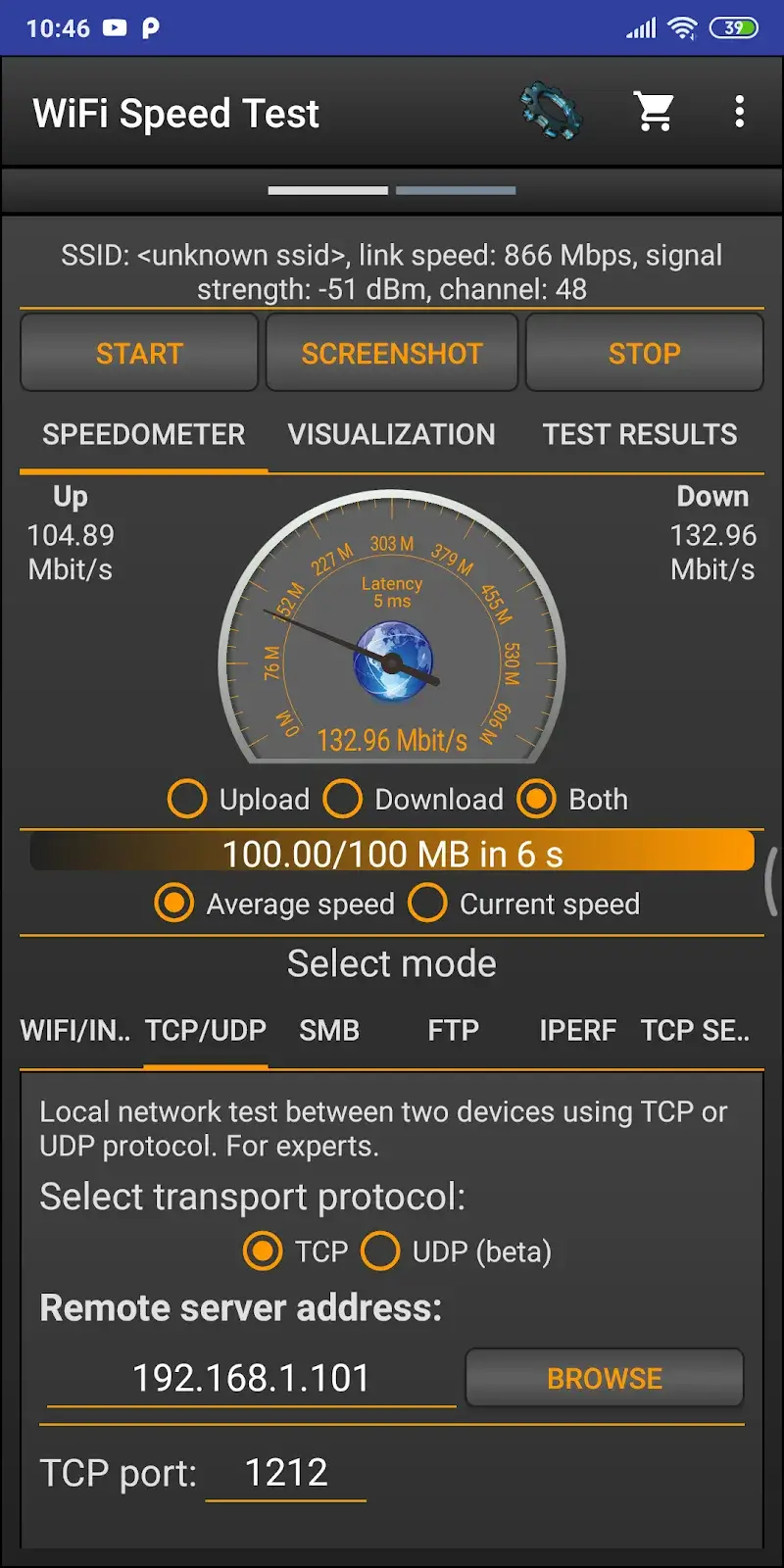This screenshot has height=1568, width=784.
Task: Tap the cellular signal bars icon
Action: pyautogui.click(x=641, y=27)
